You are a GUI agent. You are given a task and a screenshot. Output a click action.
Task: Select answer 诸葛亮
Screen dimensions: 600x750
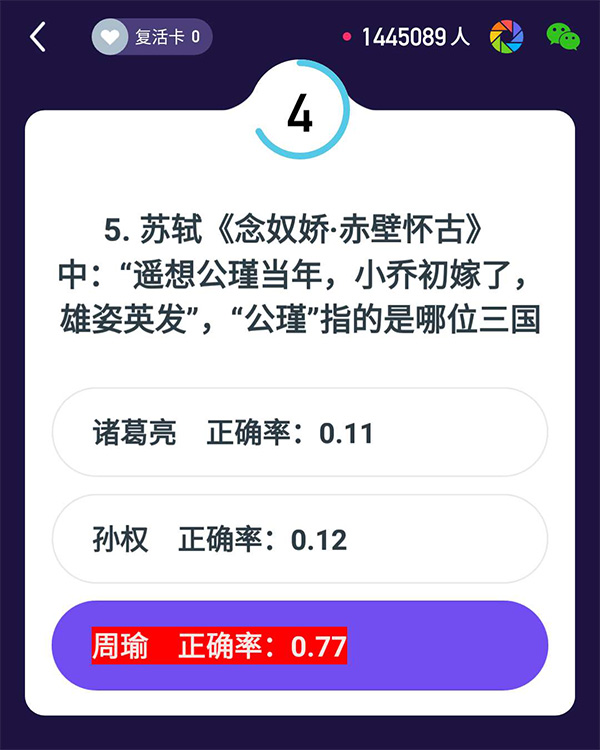coord(299,433)
